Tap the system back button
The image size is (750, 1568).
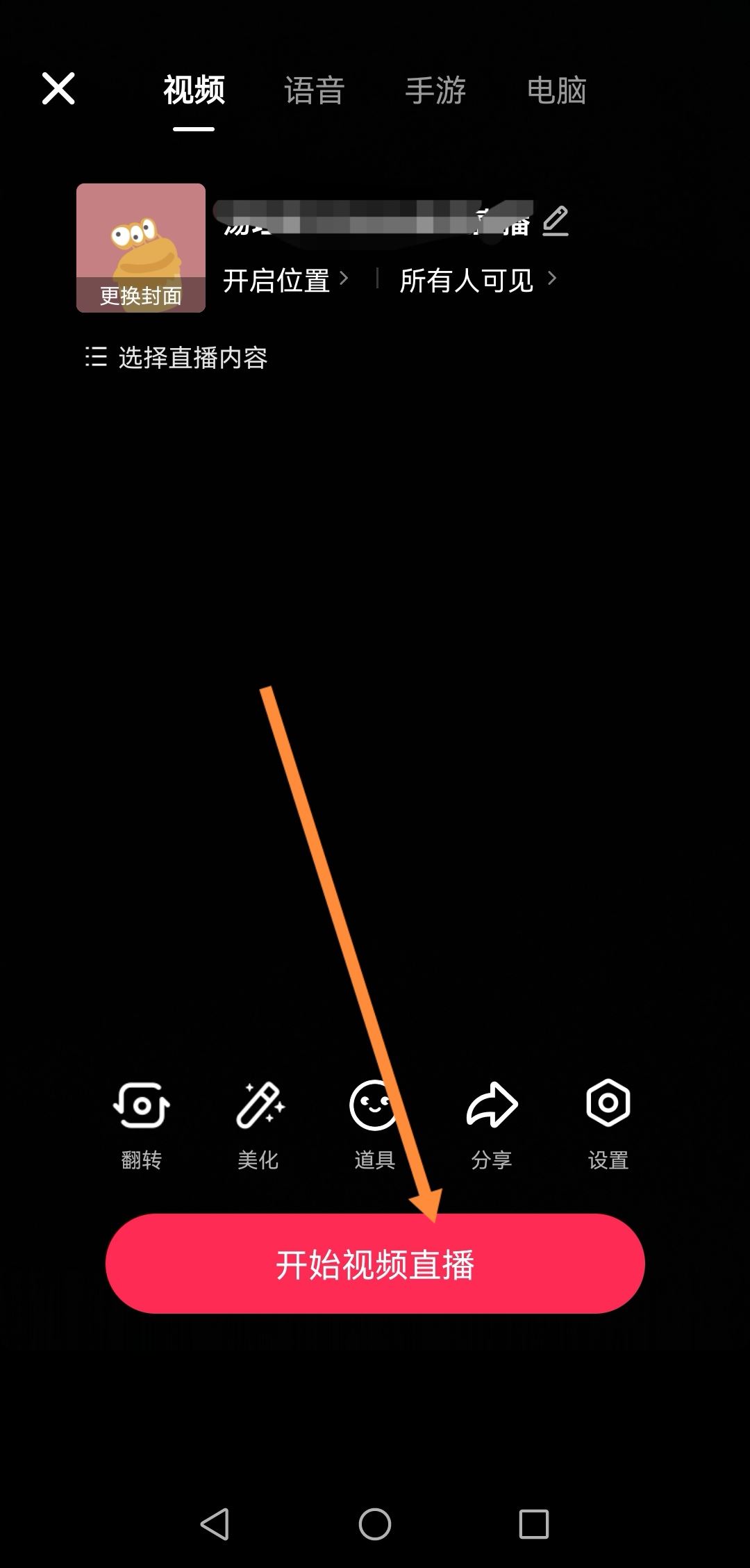tap(215, 1524)
